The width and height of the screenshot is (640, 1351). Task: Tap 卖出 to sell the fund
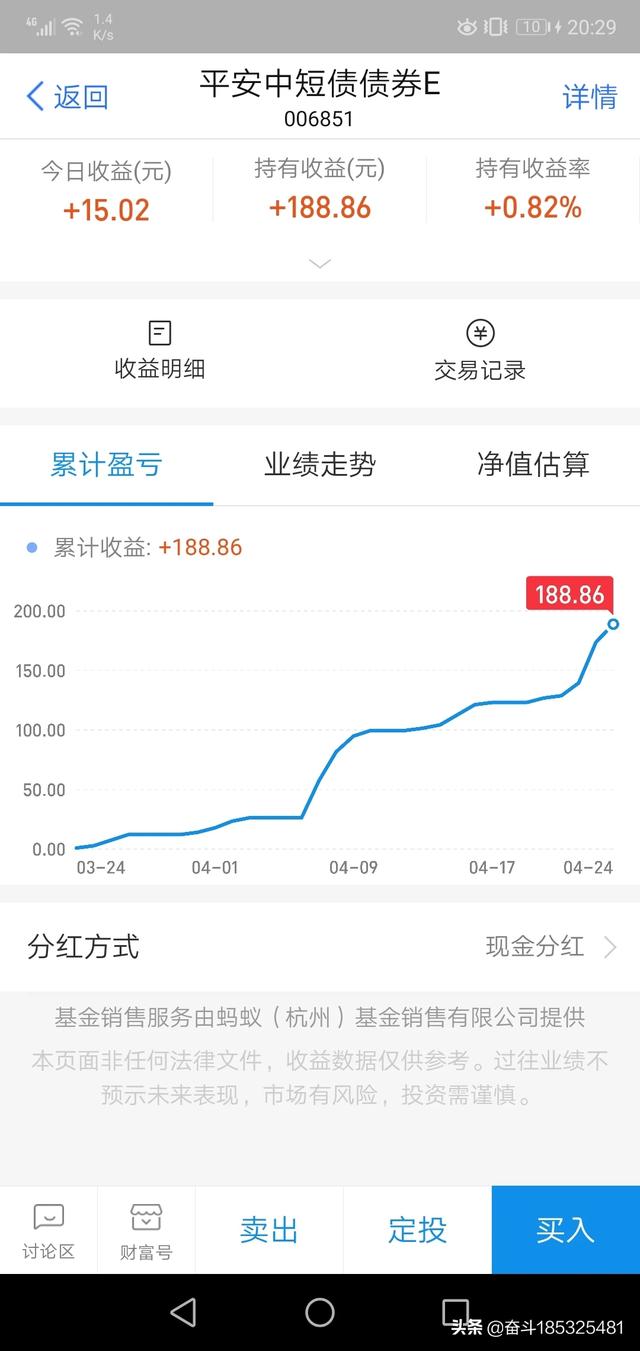pos(269,1230)
